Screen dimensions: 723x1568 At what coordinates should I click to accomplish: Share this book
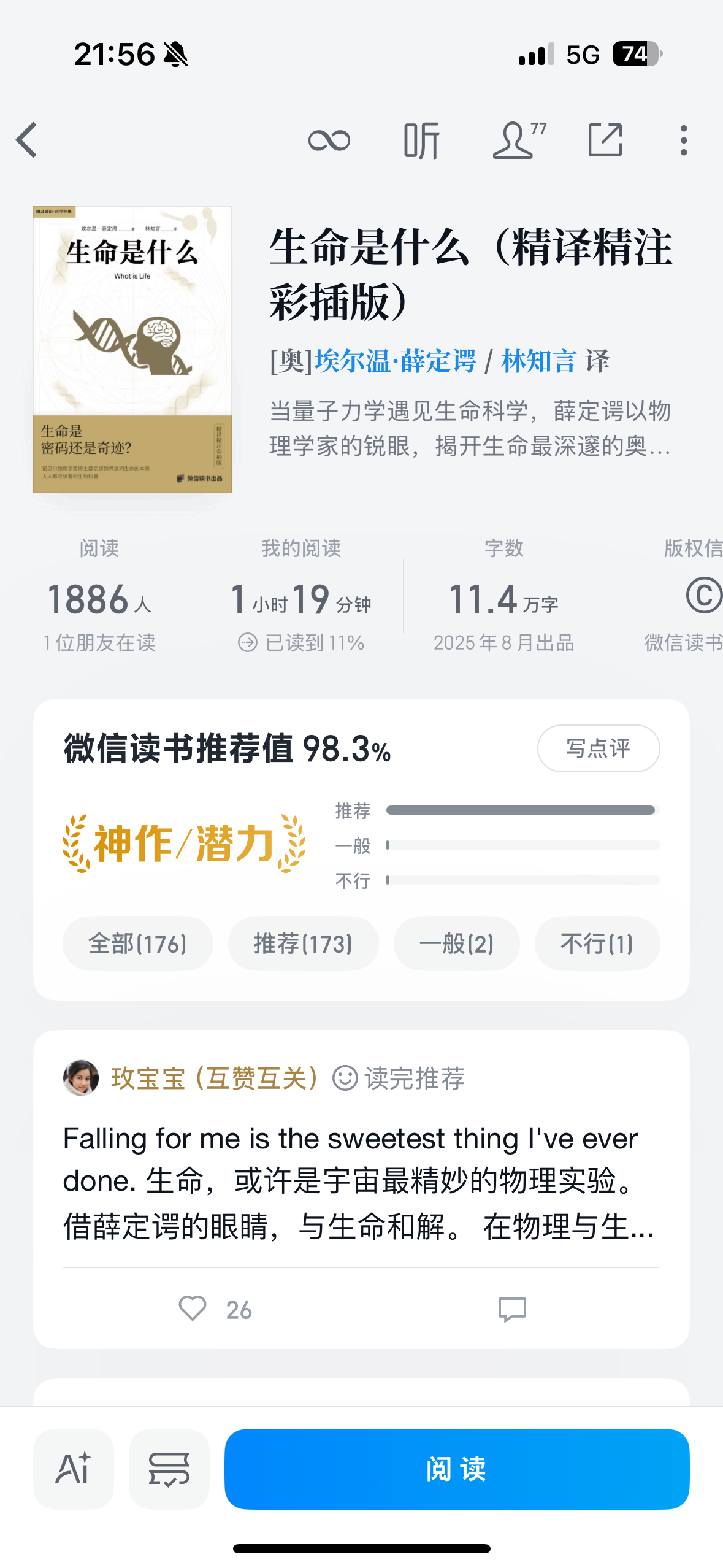(605, 140)
